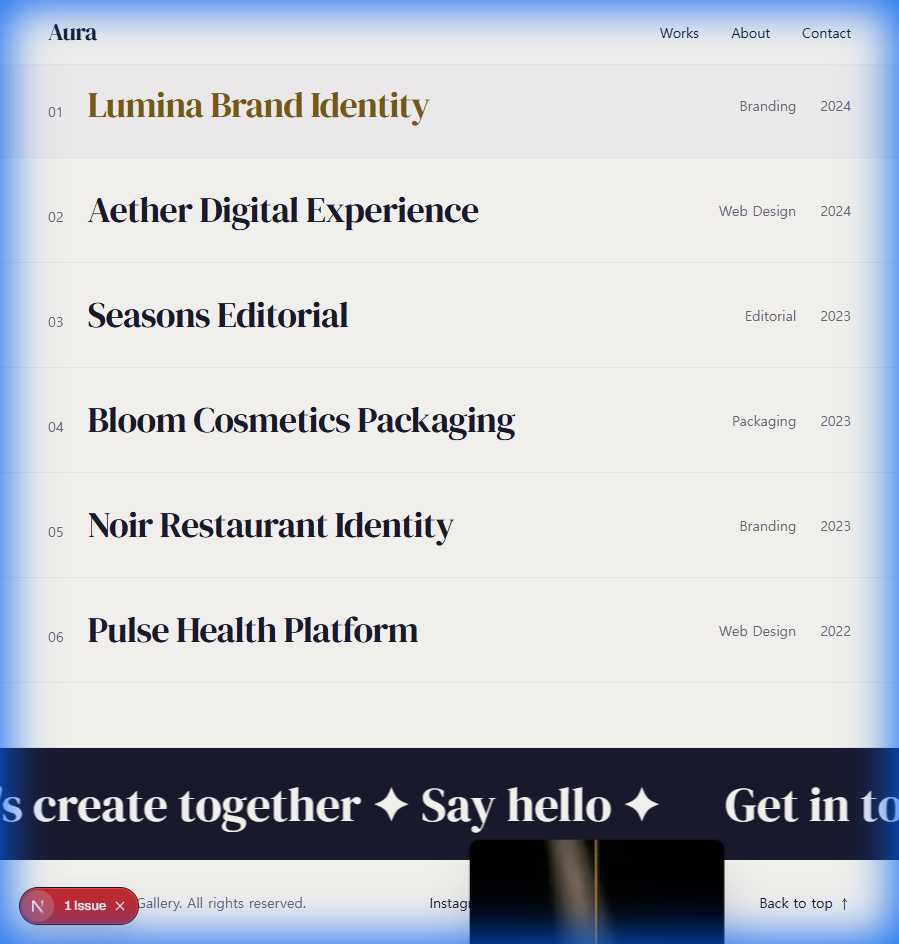Viewport: 899px width, 944px height.
Task: Dismiss the 1 Issue badge
Action: pyautogui.click(x=120, y=906)
